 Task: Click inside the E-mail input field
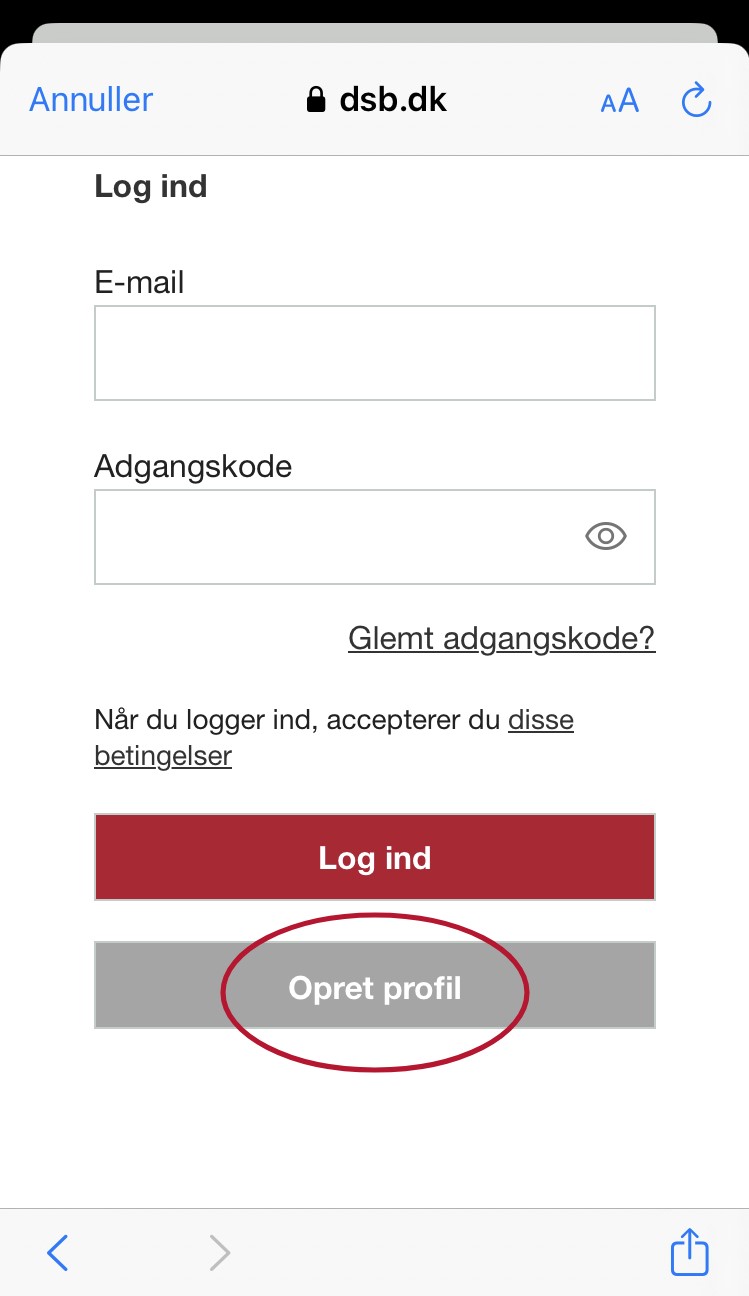374,352
